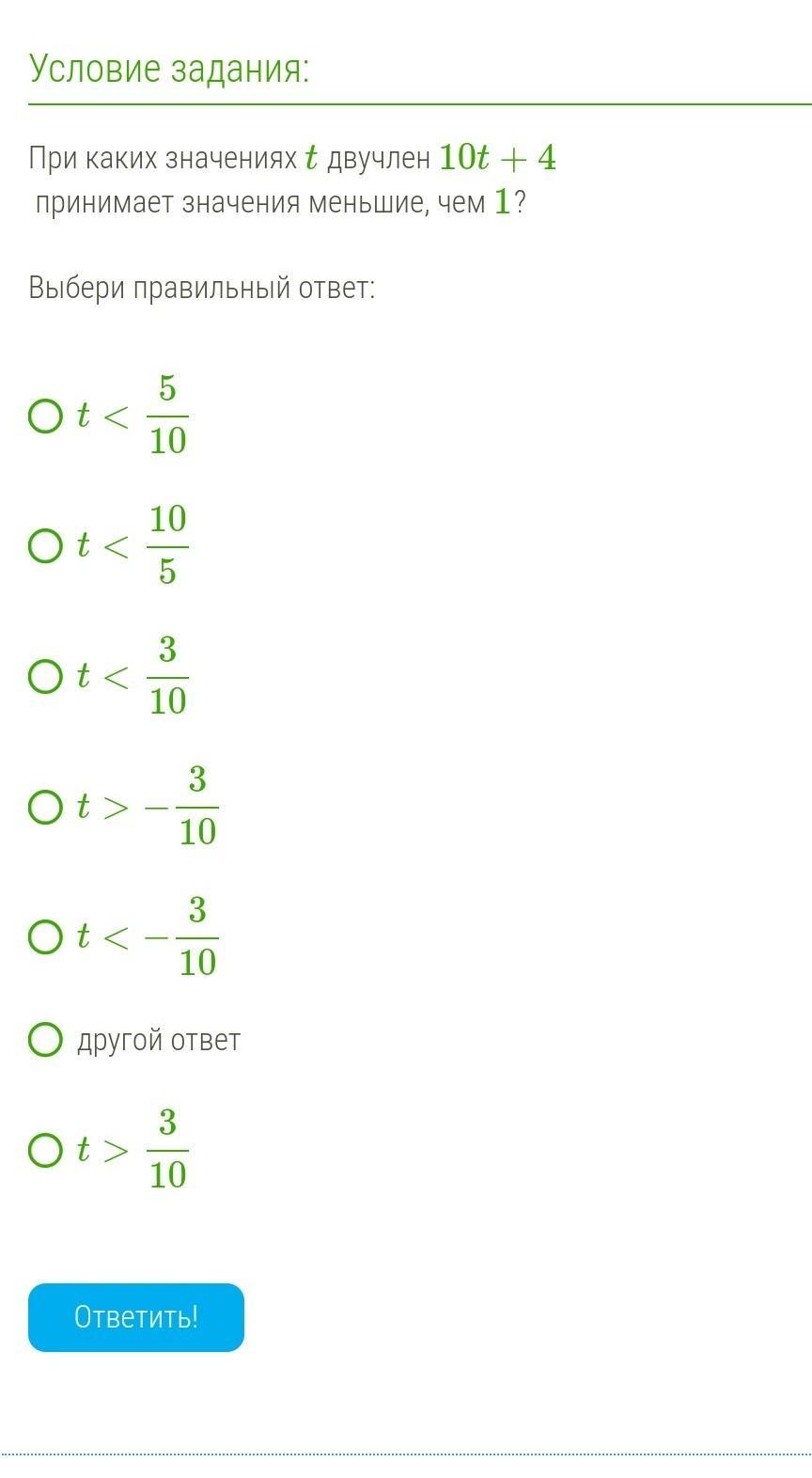812x1478 pixels.
Task: Select the answer t < 5/10
Action: (x=45, y=416)
